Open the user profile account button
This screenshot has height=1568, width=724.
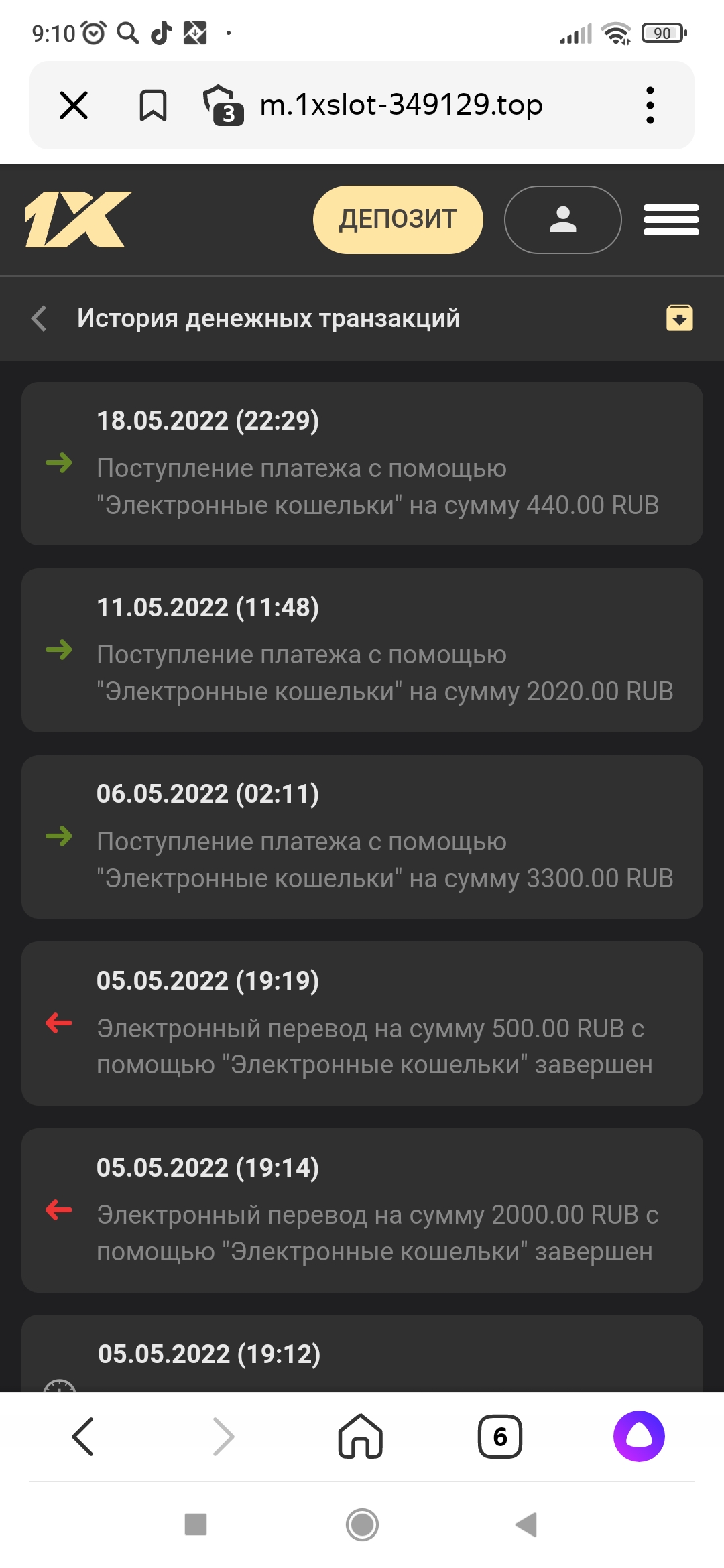tap(562, 220)
